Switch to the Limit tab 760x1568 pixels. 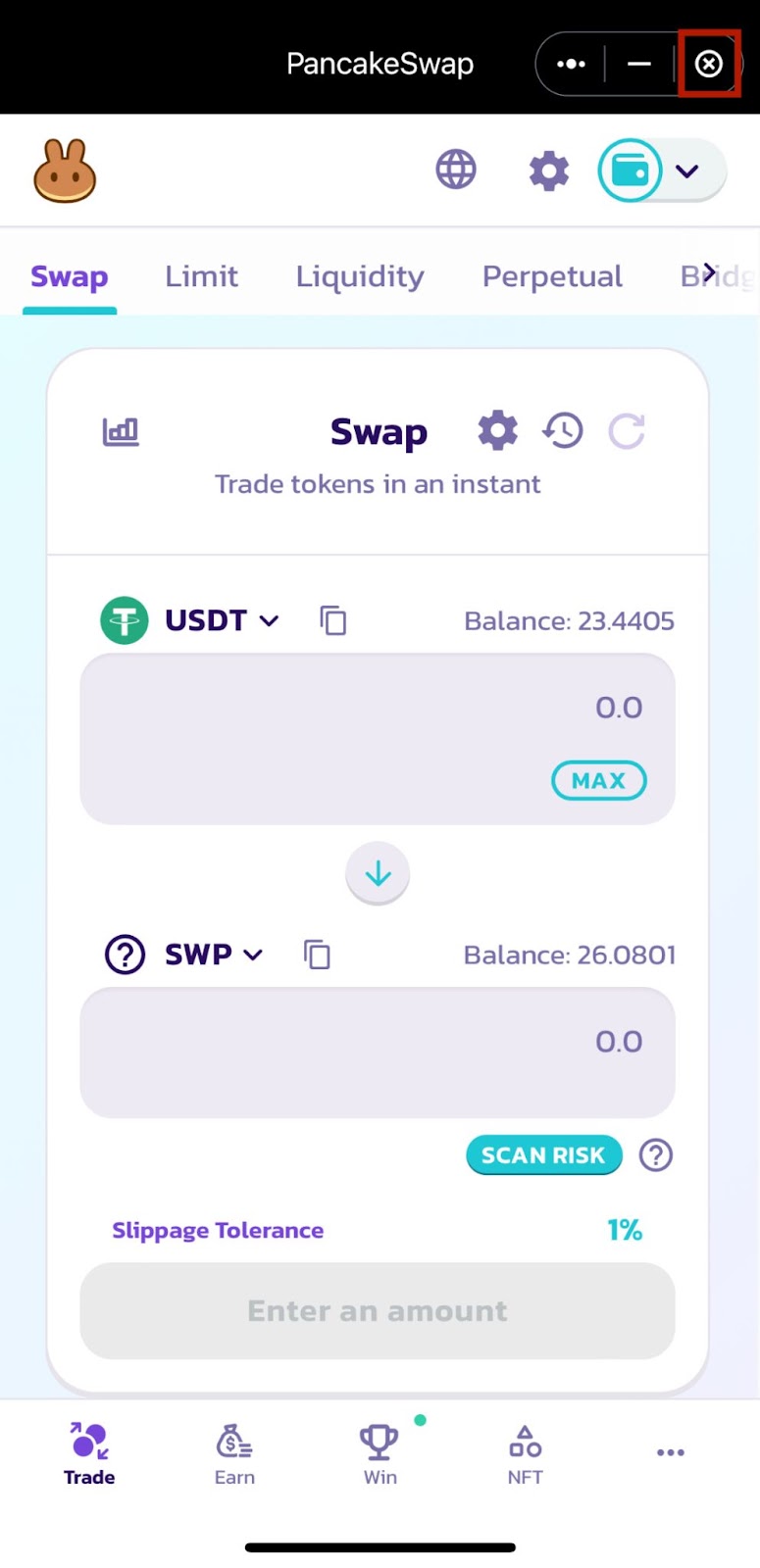[201, 276]
